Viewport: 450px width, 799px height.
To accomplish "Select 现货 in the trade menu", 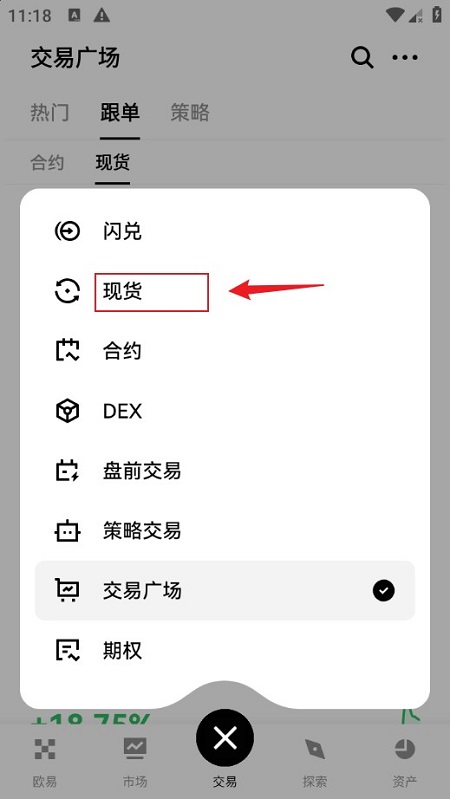I will click(225, 291).
